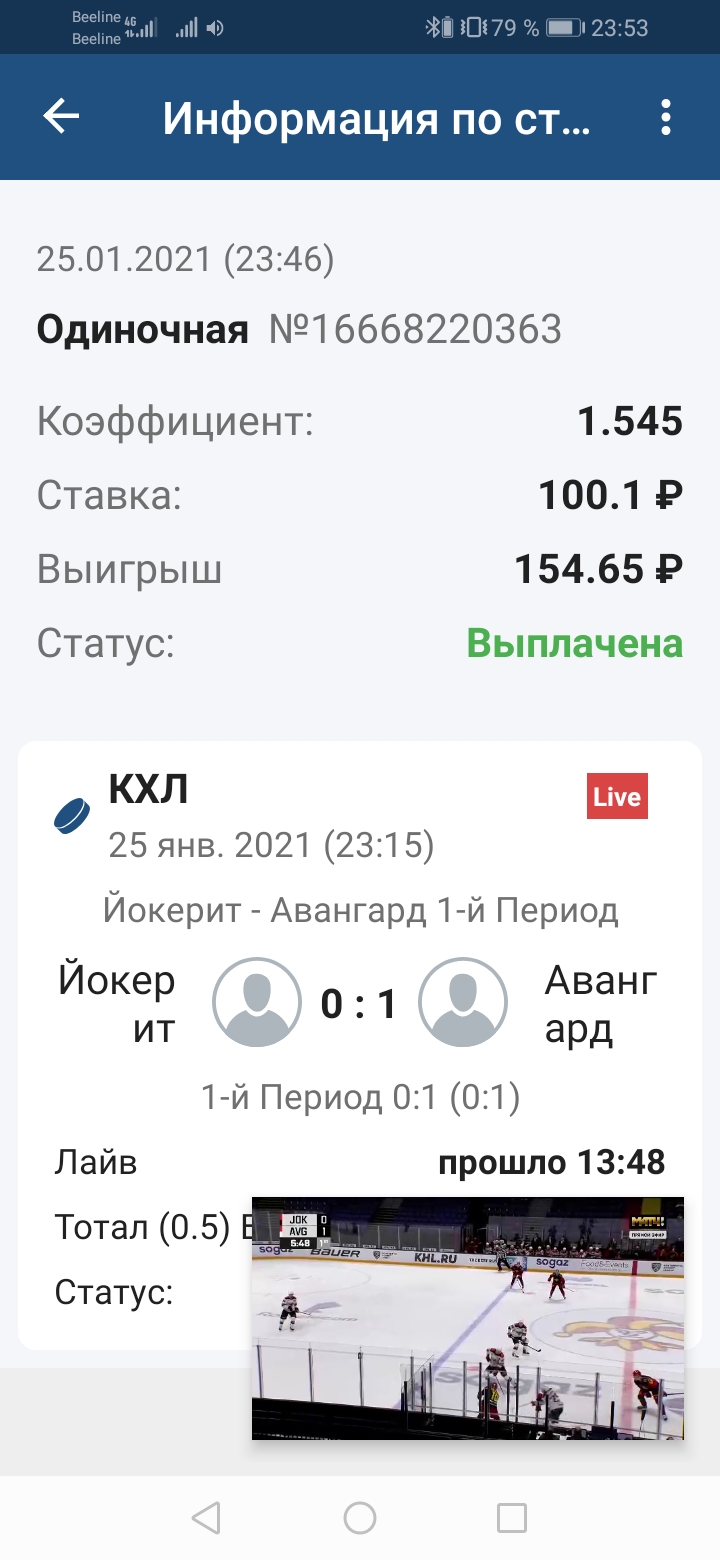This screenshot has width=720, height=1560.
Task: Open the floating live hockey video
Action: pos(467,1318)
